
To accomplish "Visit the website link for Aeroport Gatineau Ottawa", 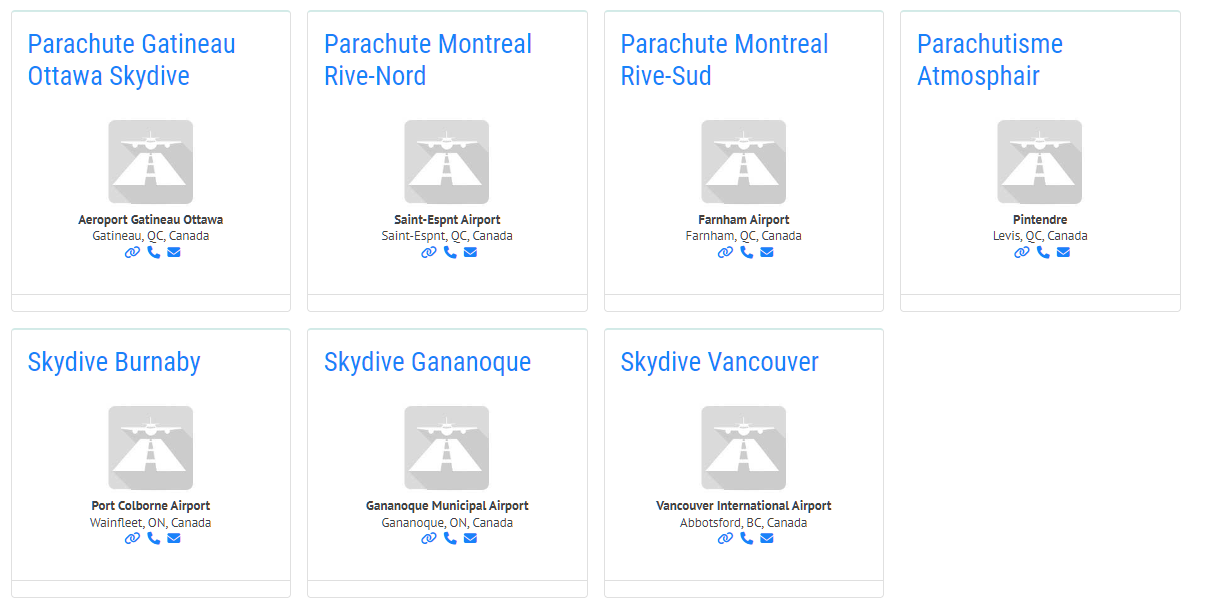I will tap(132, 253).
